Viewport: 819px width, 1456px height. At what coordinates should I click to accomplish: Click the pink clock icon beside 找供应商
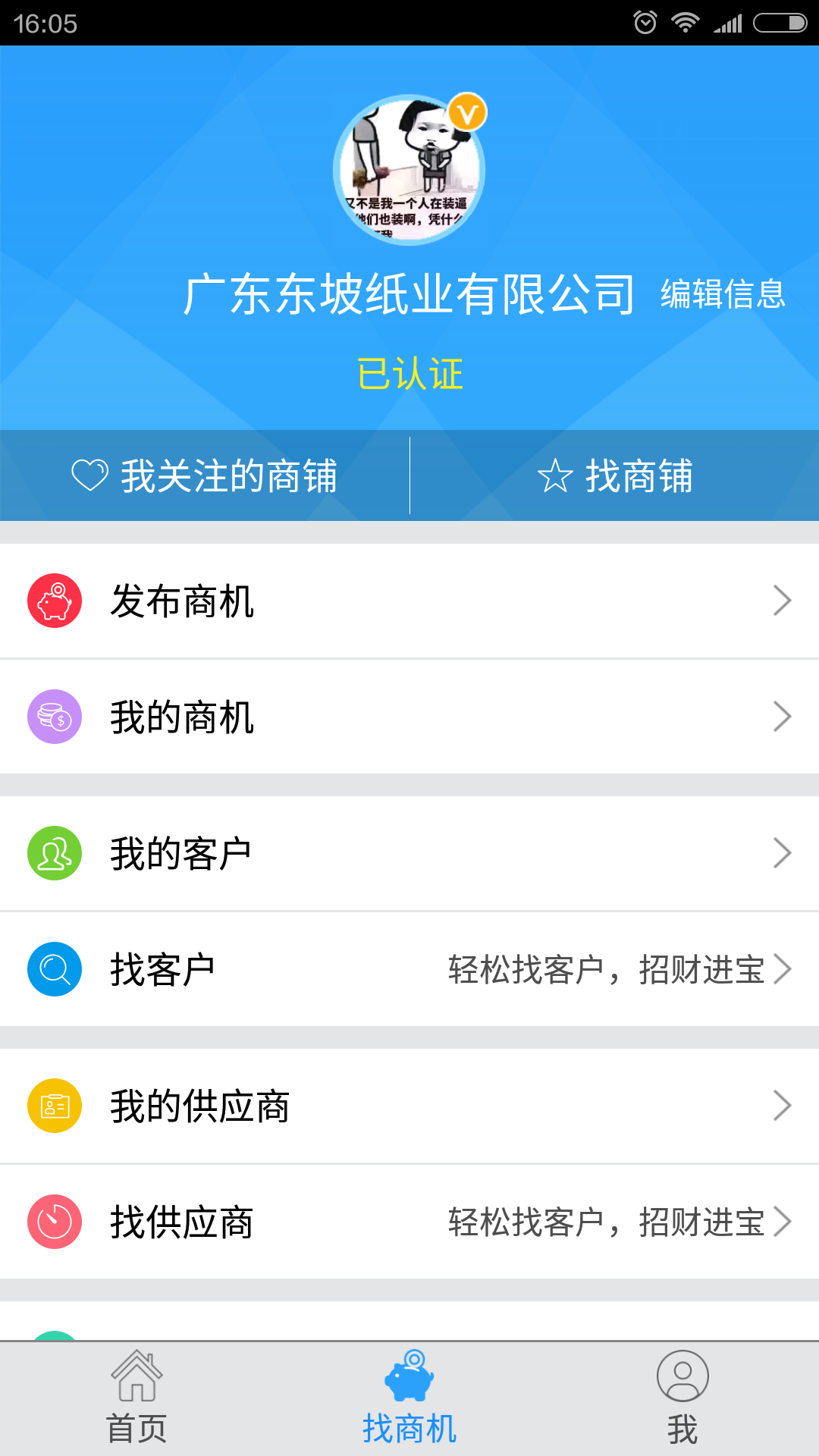pos(54,1221)
